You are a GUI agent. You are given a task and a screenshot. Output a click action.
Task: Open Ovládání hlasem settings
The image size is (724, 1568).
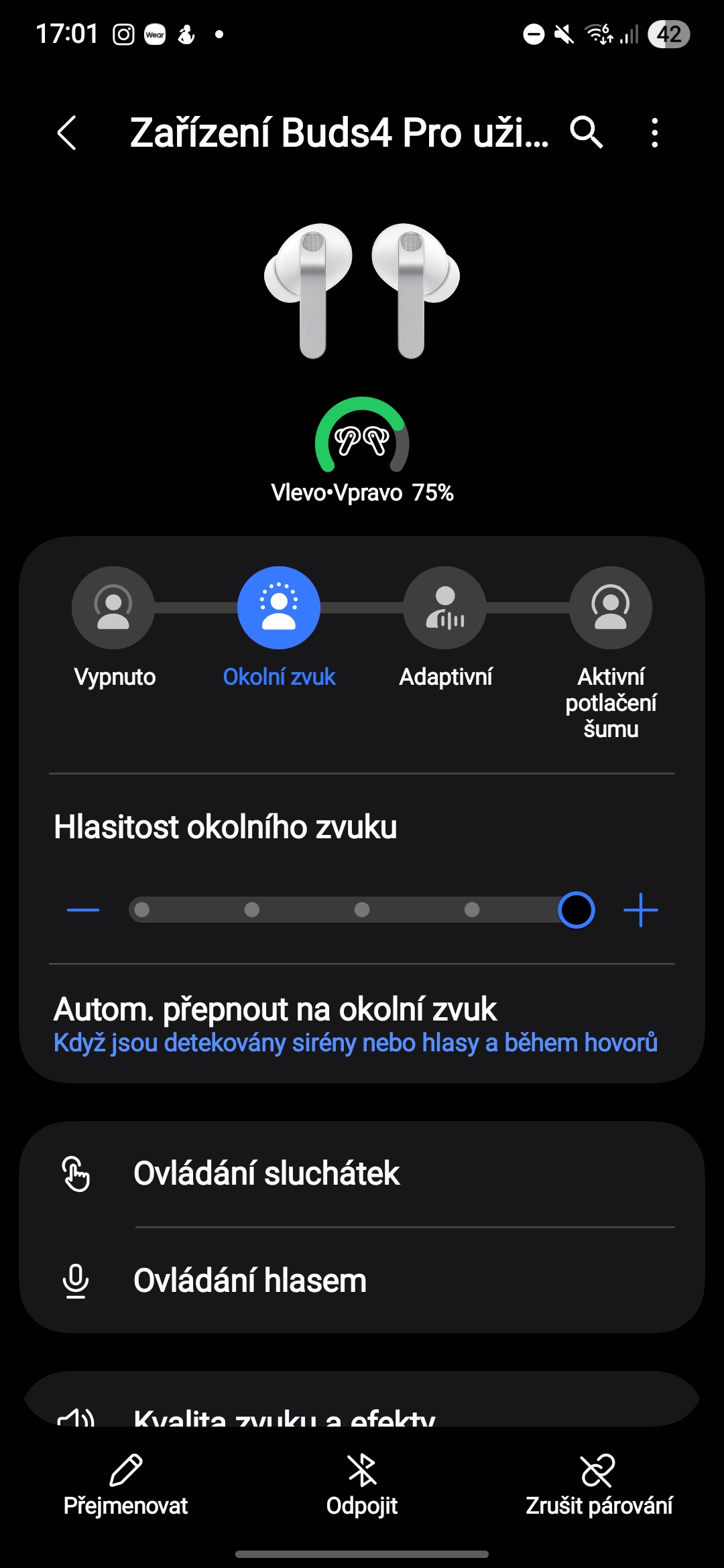coord(362,1281)
